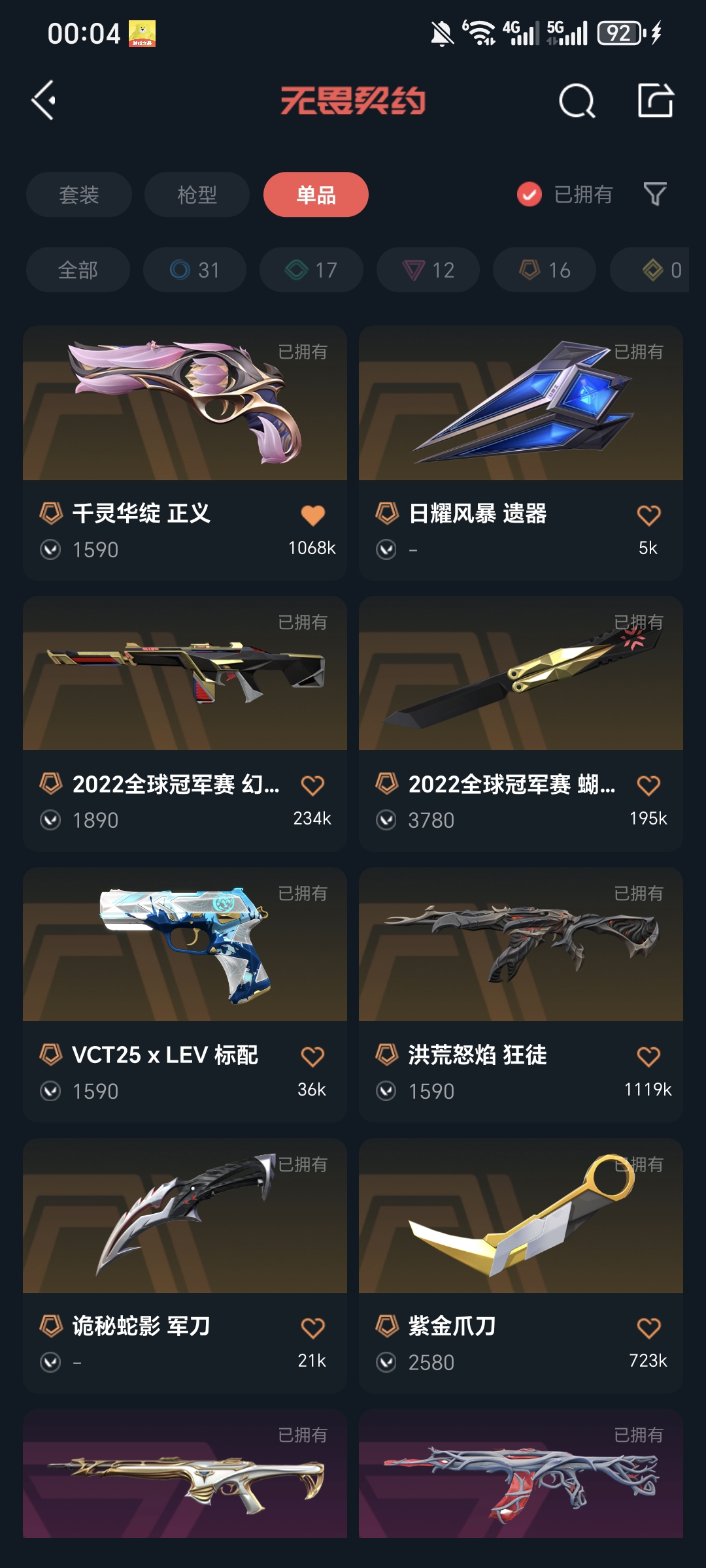Open the 紫金爪刀 skin card
The image size is (706, 1568).
(x=521, y=1266)
